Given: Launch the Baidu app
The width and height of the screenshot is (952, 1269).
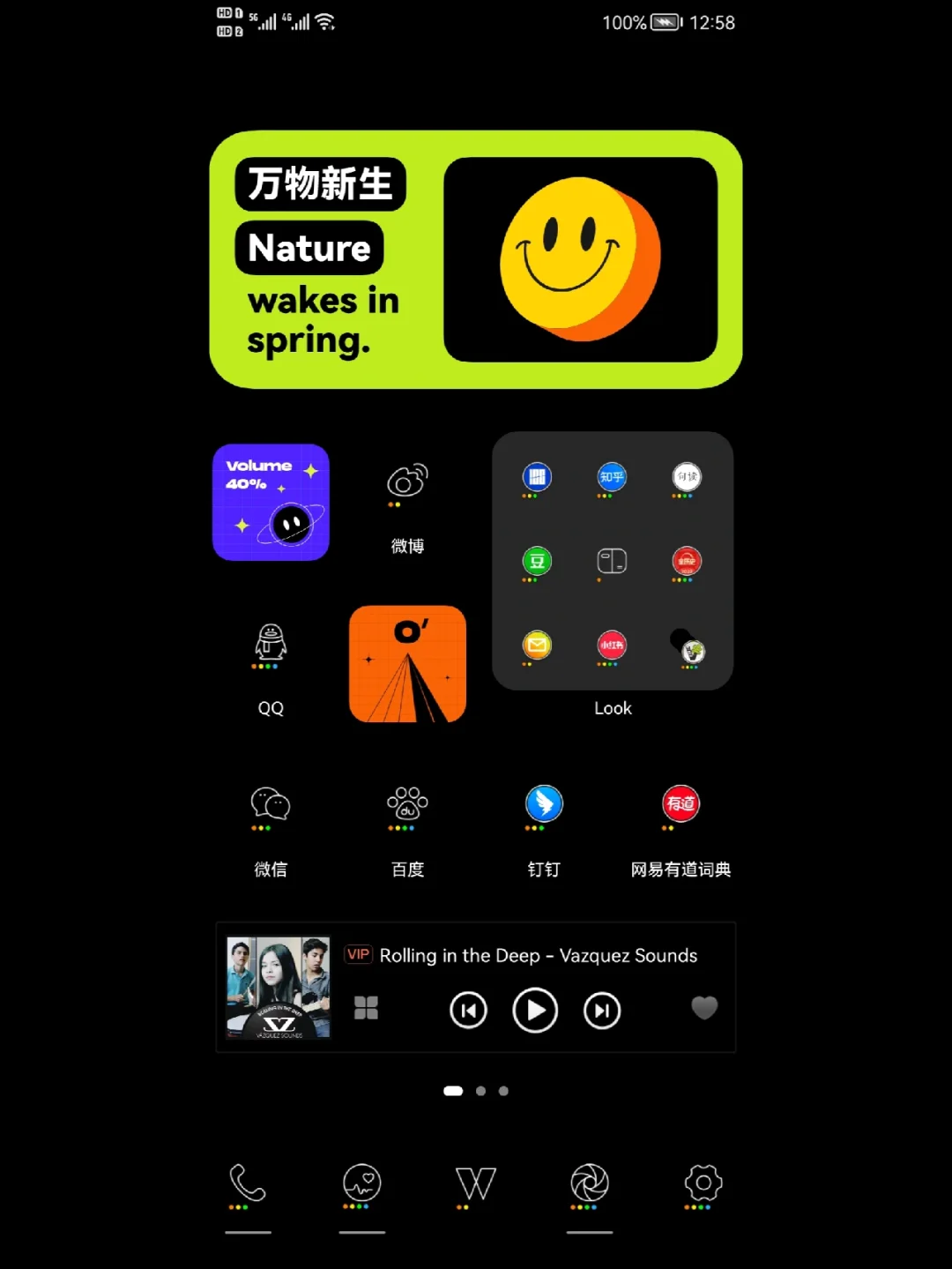Looking at the screenshot, I should [x=407, y=804].
